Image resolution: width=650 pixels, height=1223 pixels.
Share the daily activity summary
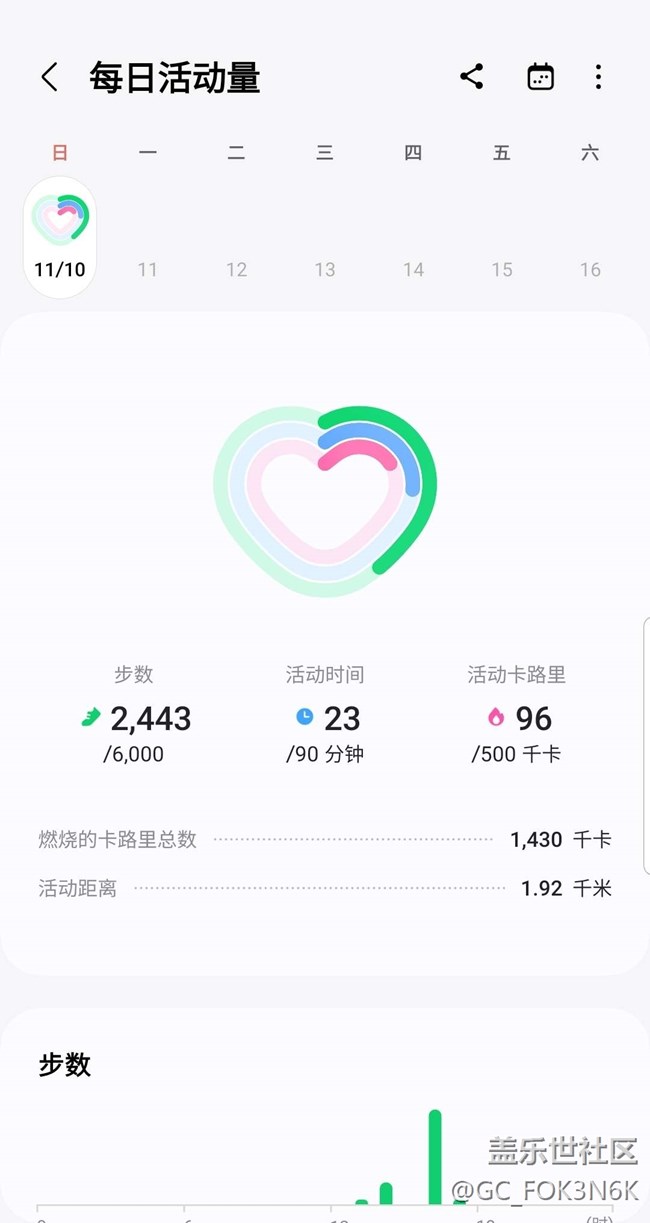472,77
